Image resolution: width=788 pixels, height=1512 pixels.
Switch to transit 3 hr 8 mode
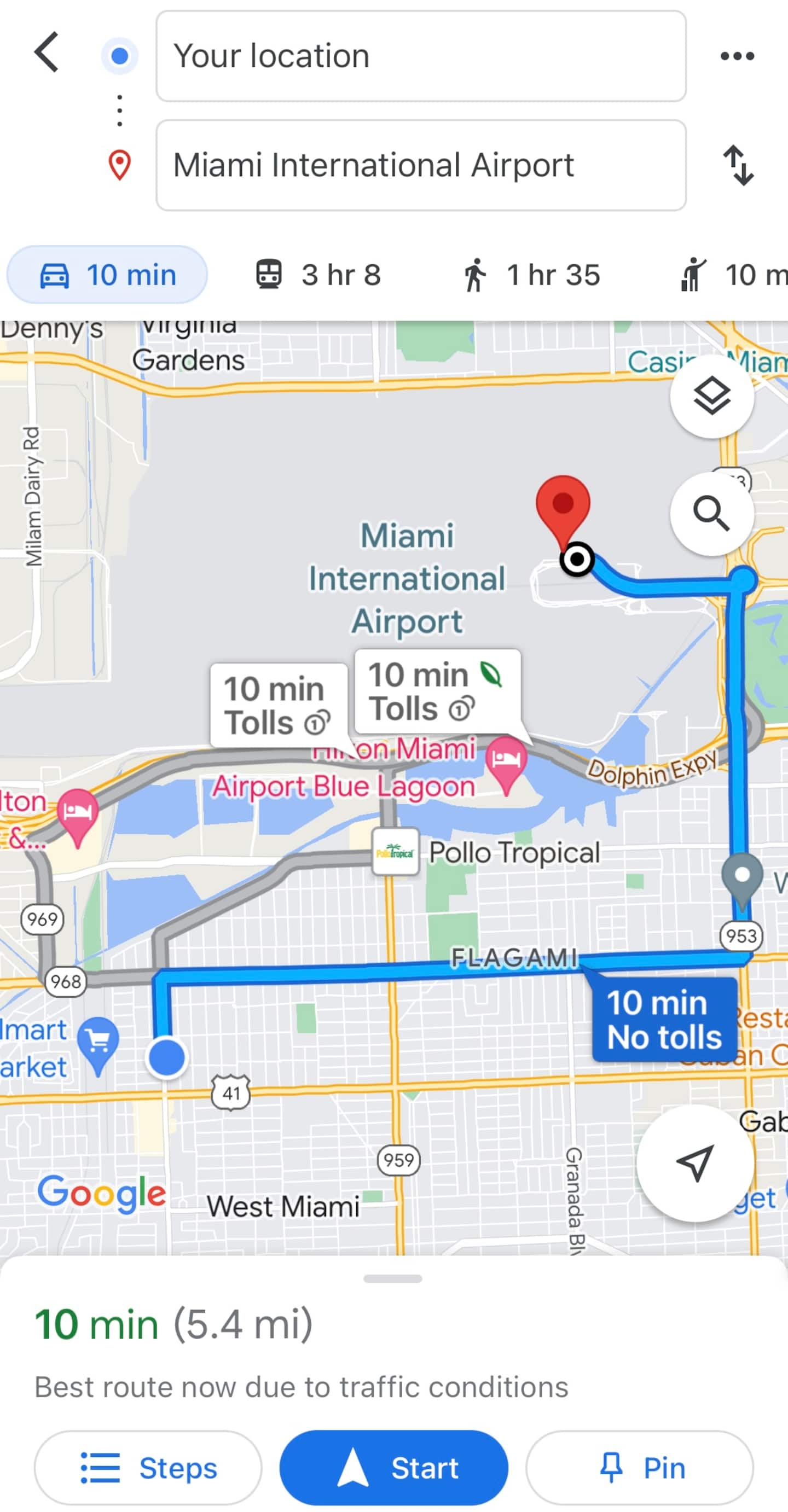[x=318, y=275]
